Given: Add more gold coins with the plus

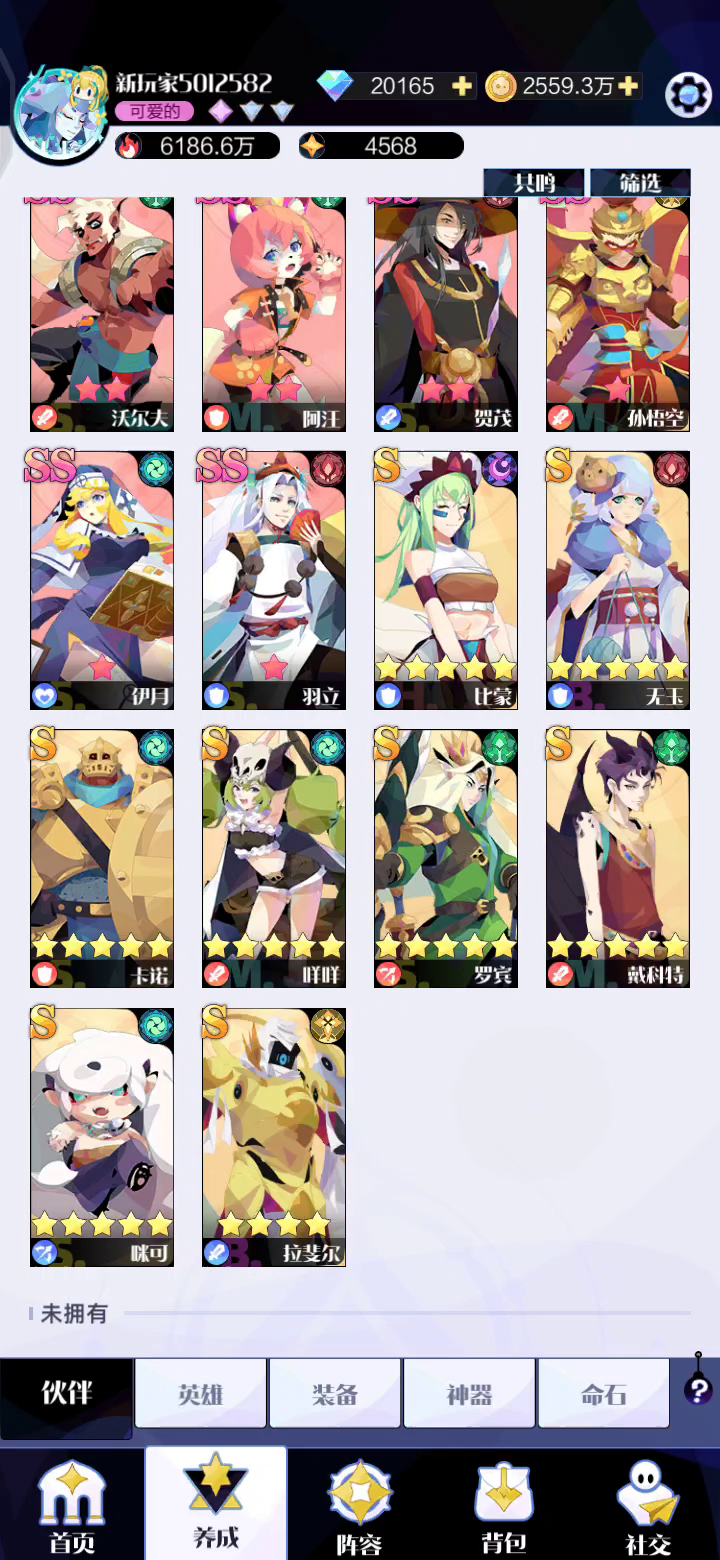Looking at the screenshot, I should coord(628,86).
